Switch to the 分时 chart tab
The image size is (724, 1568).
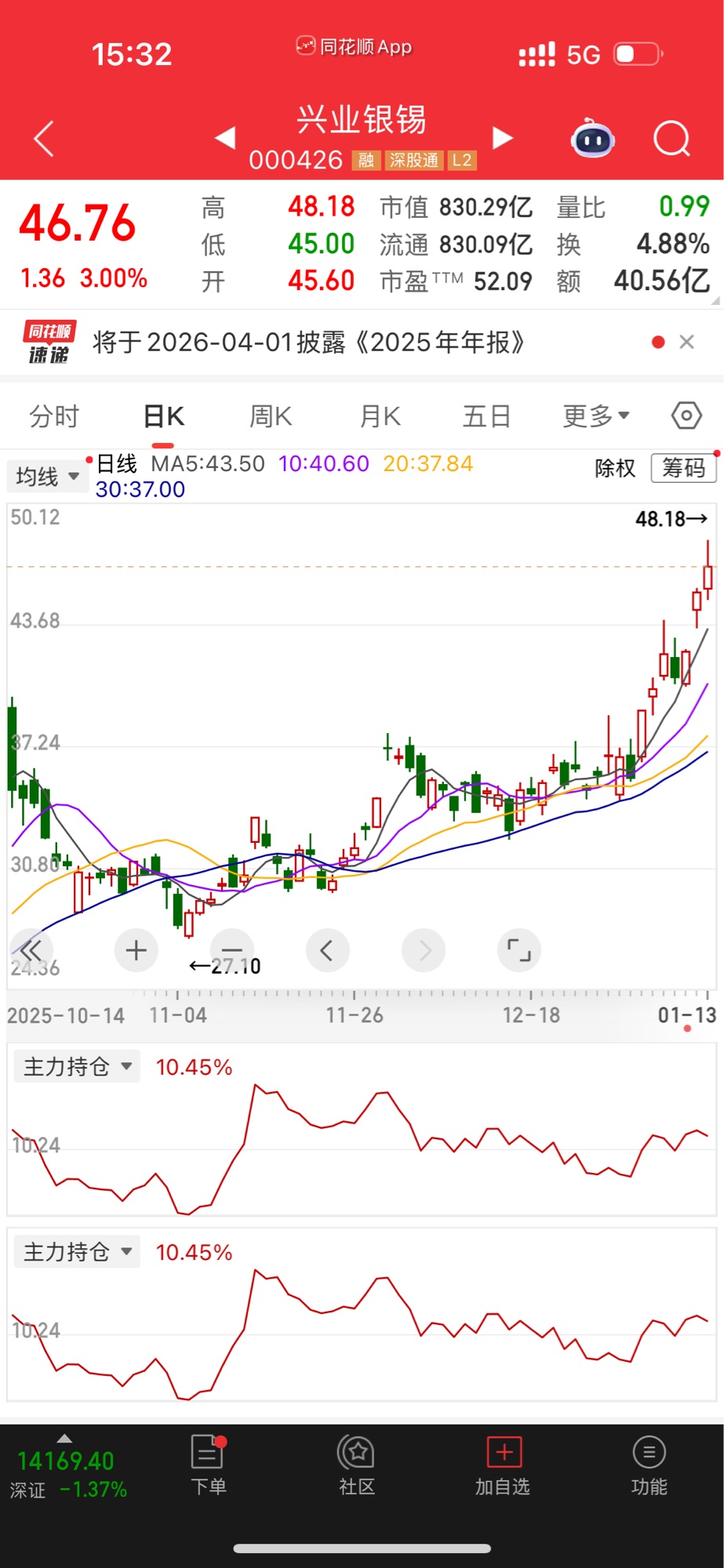pos(54,416)
